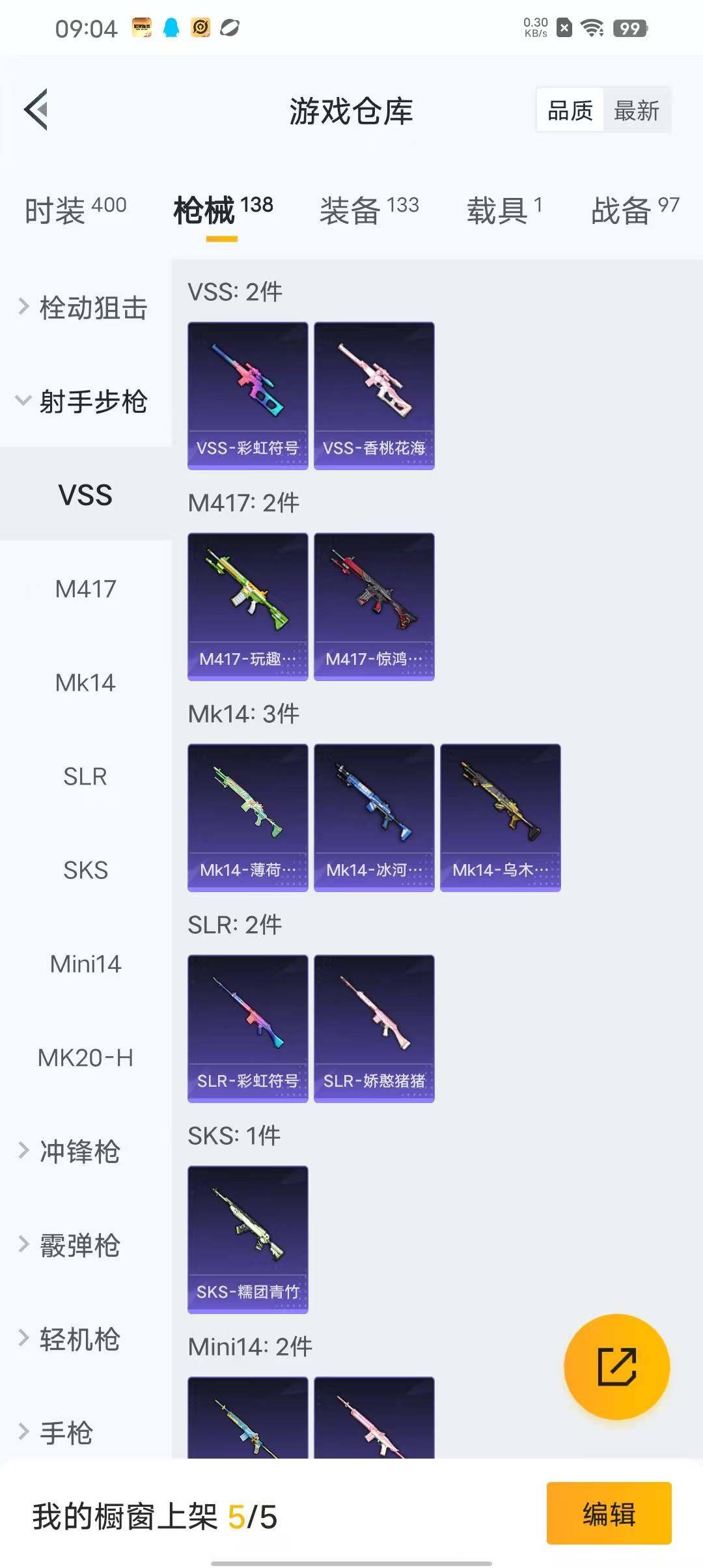Select M417 in the sidebar
The image size is (703, 1568).
85,589
